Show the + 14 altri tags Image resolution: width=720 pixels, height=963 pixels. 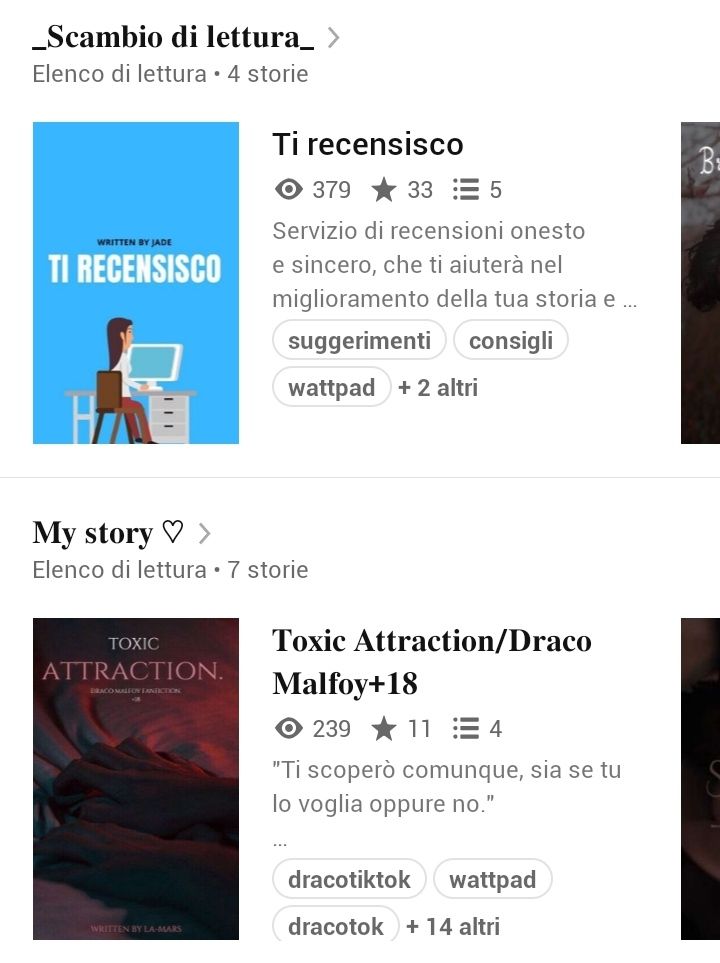pyautogui.click(x=452, y=926)
